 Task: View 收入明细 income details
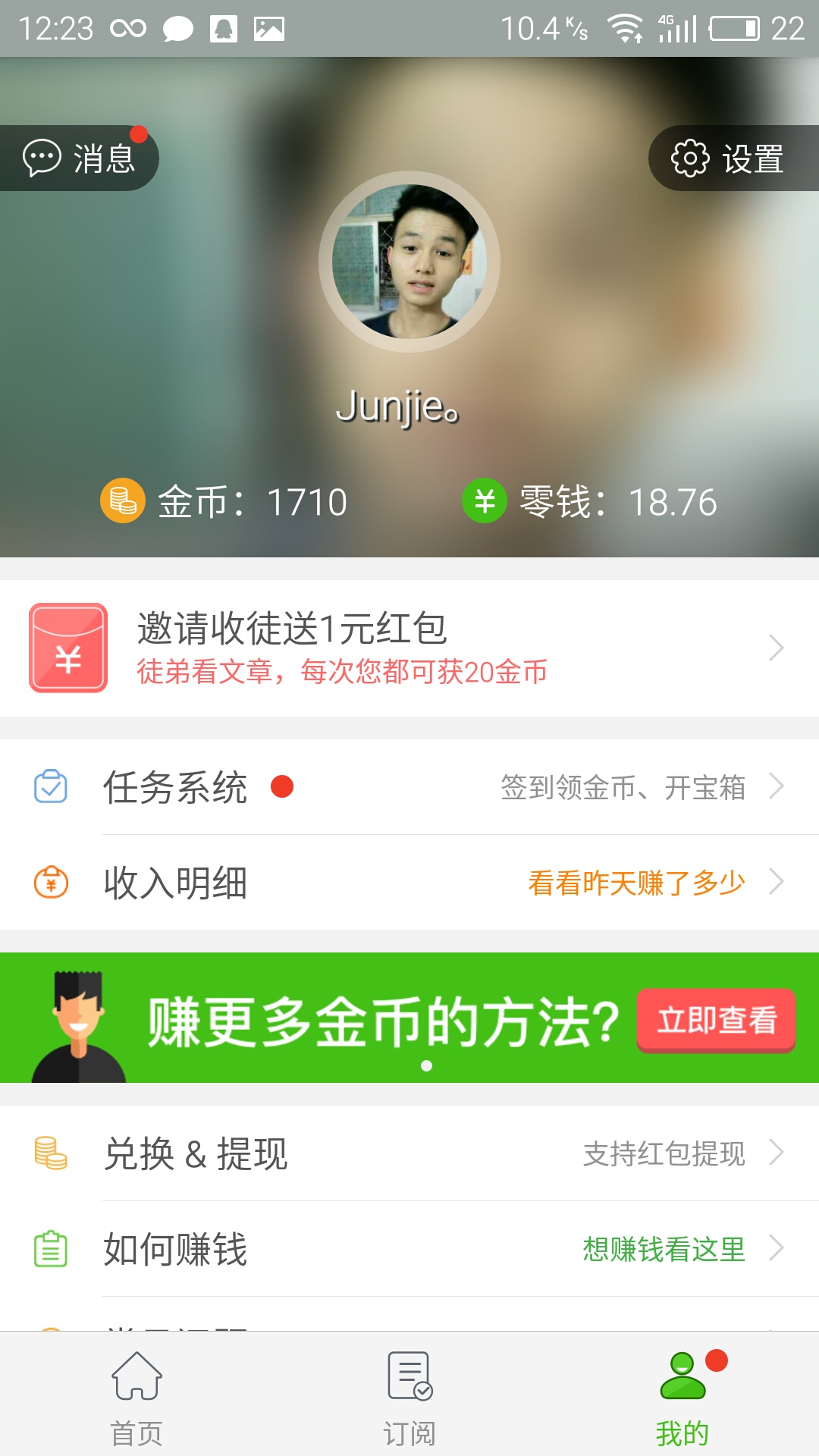coord(409,883)
